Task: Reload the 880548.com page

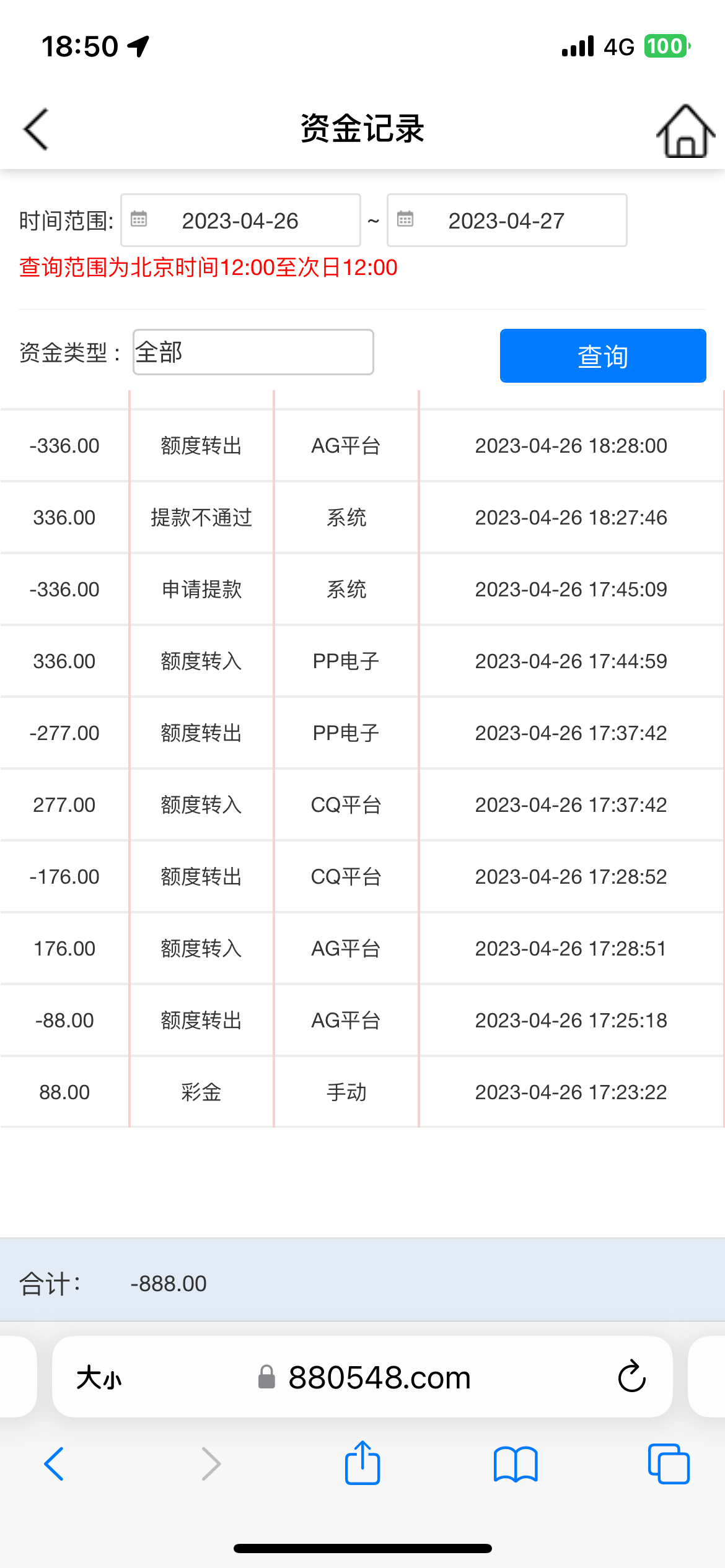Action: pyautogui.click(x=631, y=1377)
